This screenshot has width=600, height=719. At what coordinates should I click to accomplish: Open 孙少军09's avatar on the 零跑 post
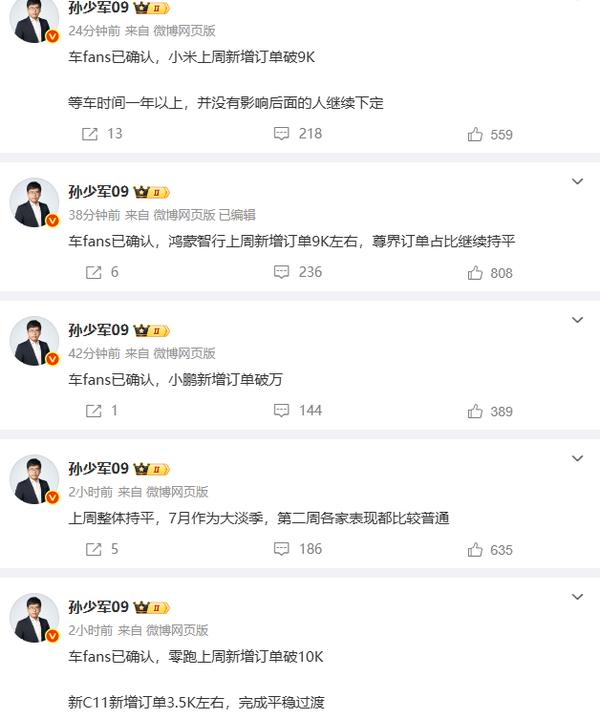pyautogui.click(x=34, y=619)
